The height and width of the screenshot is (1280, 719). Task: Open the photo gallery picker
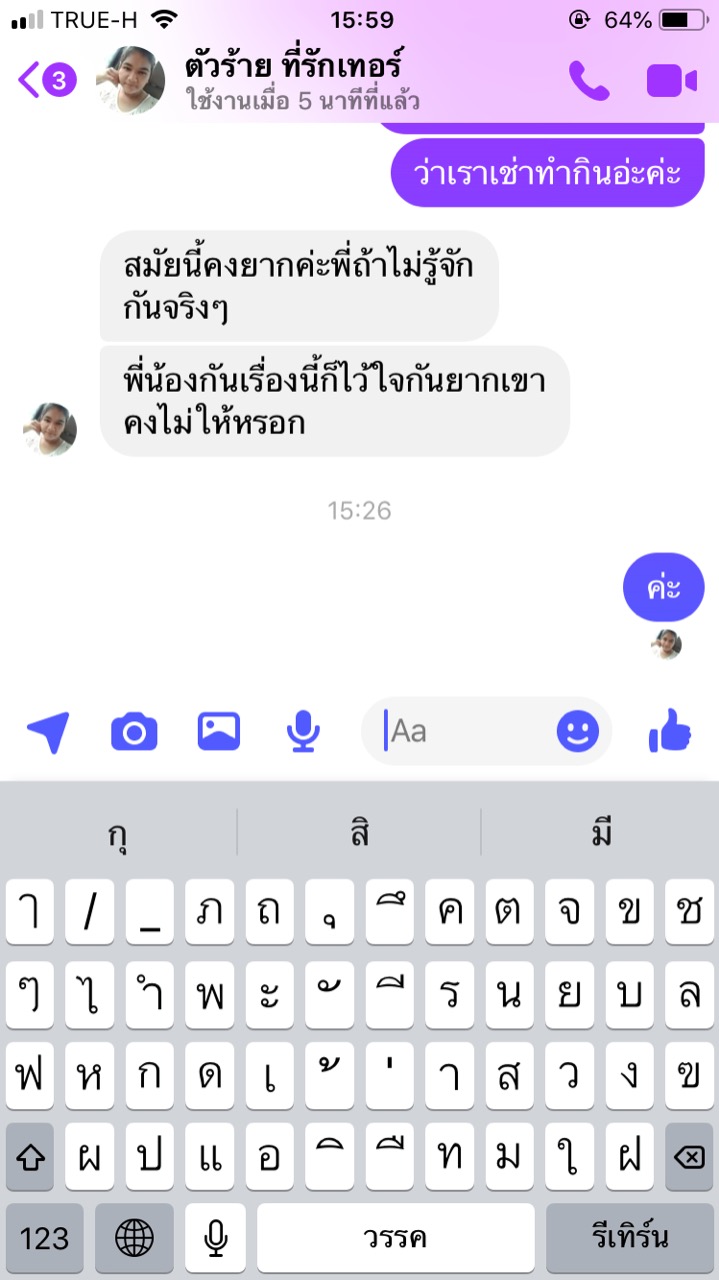click(218, 732)
